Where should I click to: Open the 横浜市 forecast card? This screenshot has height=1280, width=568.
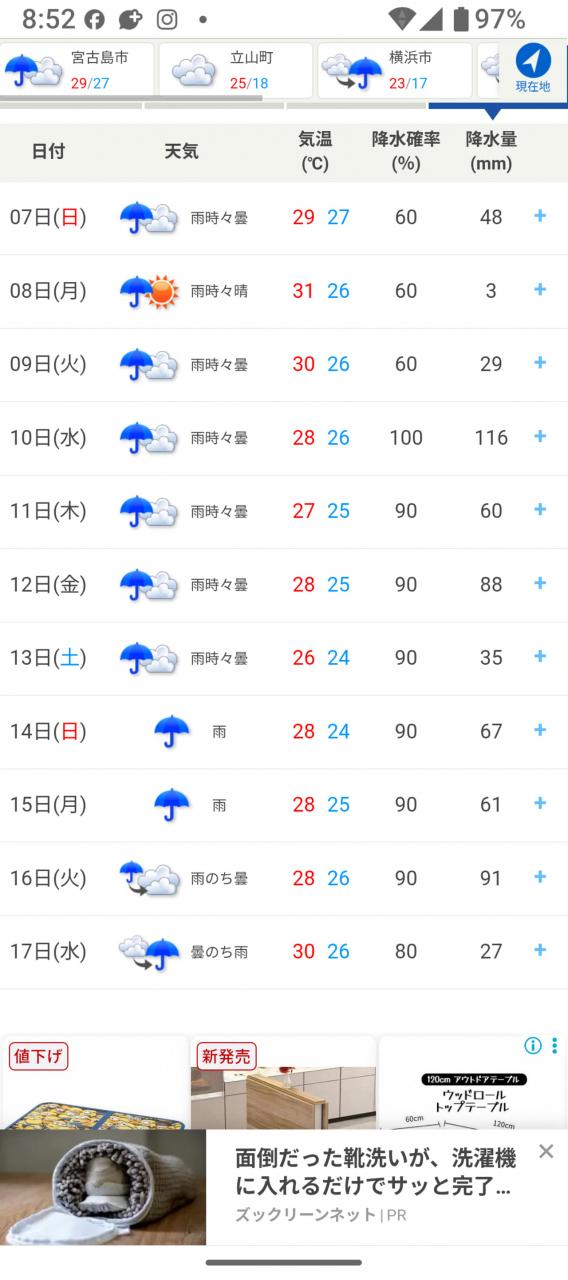point(394,70)
